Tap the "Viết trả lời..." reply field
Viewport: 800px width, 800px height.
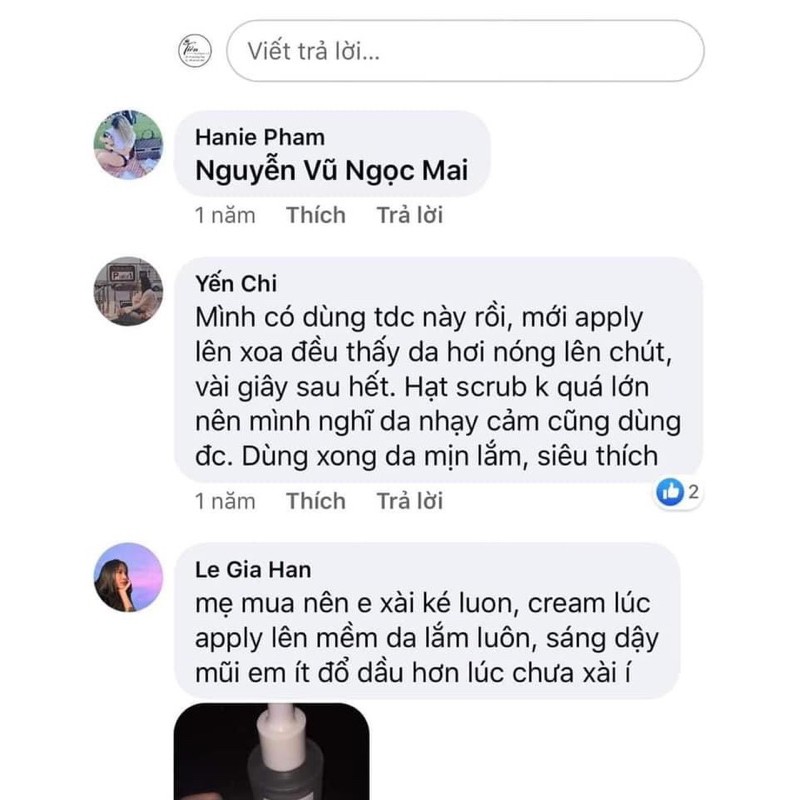click(x=465, y=51)
